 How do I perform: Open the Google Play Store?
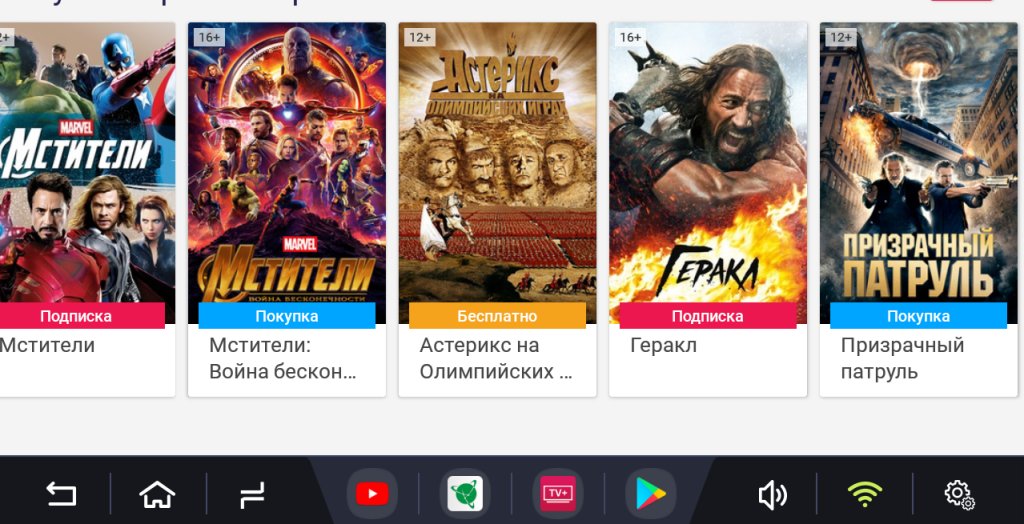pyautogui.click(x=650, y=493)
